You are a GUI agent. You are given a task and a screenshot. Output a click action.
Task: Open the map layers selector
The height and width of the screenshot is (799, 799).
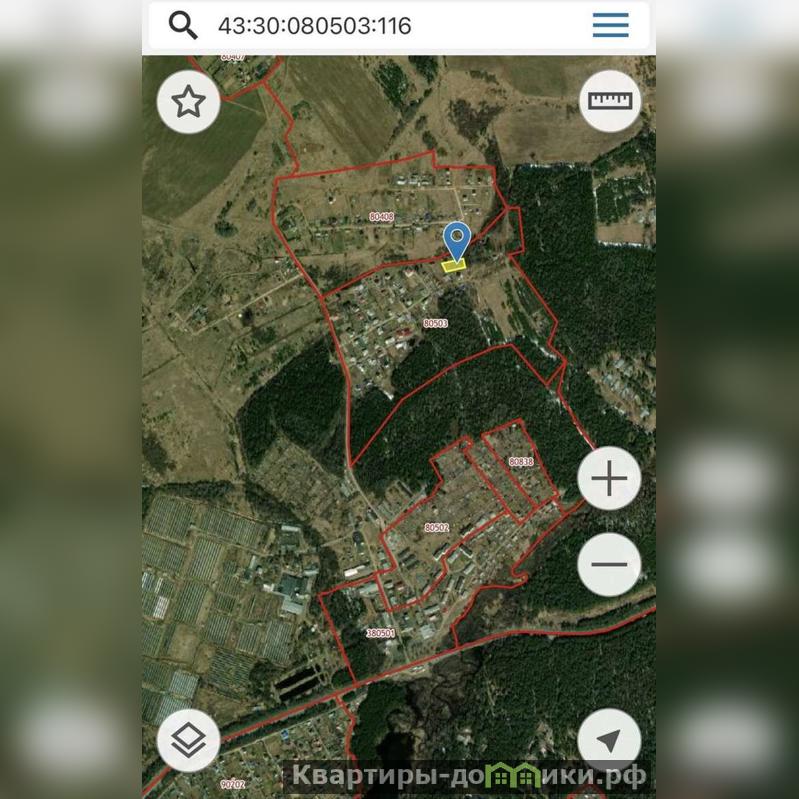(x=189, y=740)
